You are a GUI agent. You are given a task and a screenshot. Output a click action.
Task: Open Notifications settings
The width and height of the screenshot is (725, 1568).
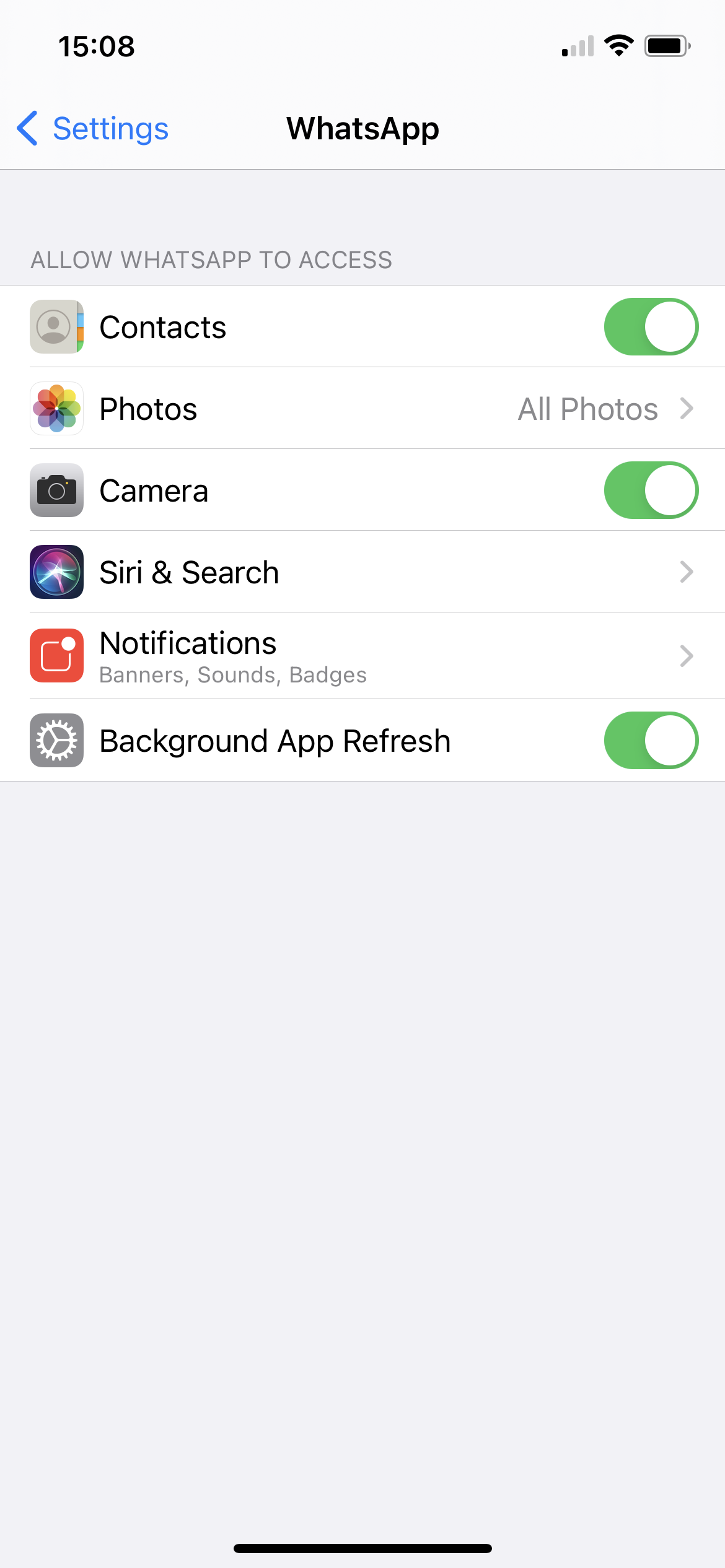362,656
